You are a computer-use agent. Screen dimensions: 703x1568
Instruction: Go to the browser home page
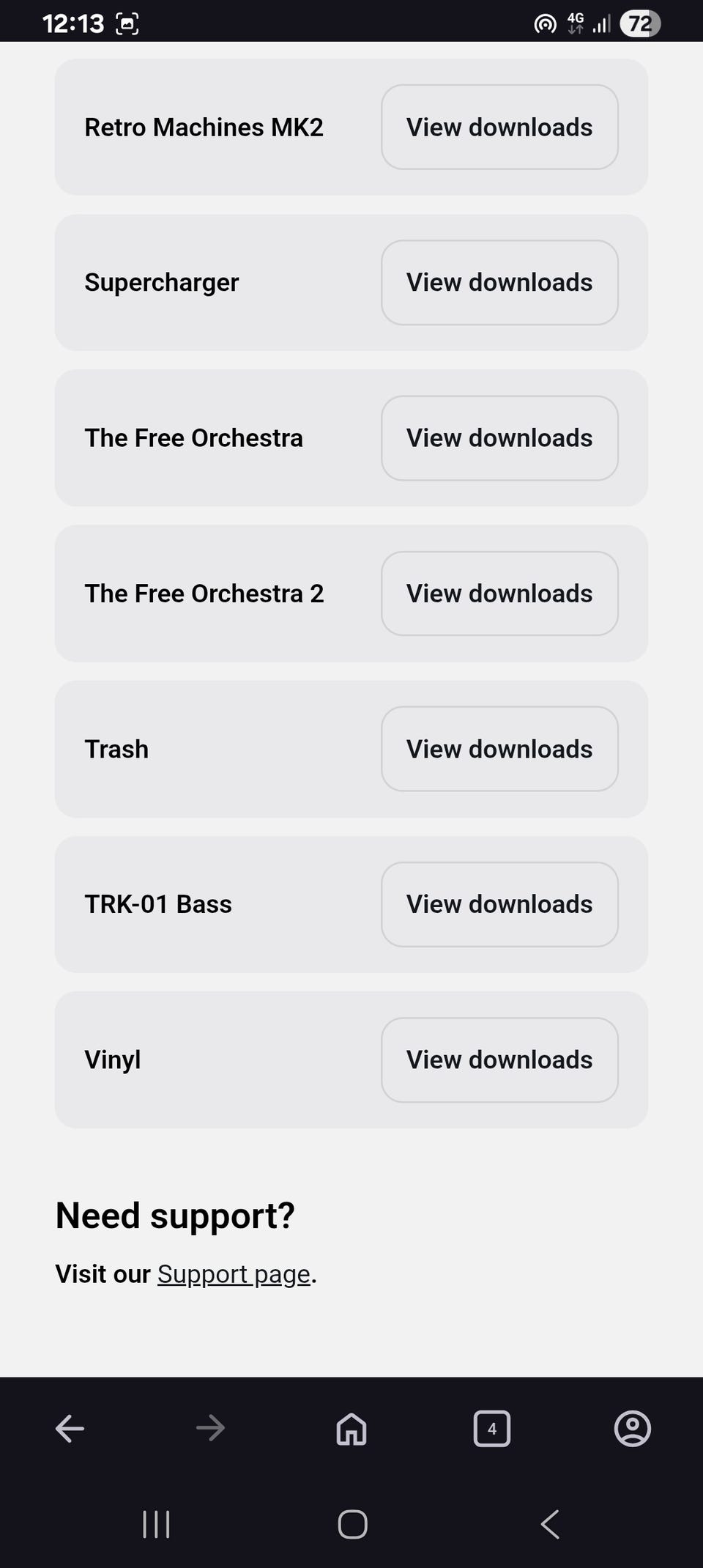pyautogui.click(x=351, y=1428)
